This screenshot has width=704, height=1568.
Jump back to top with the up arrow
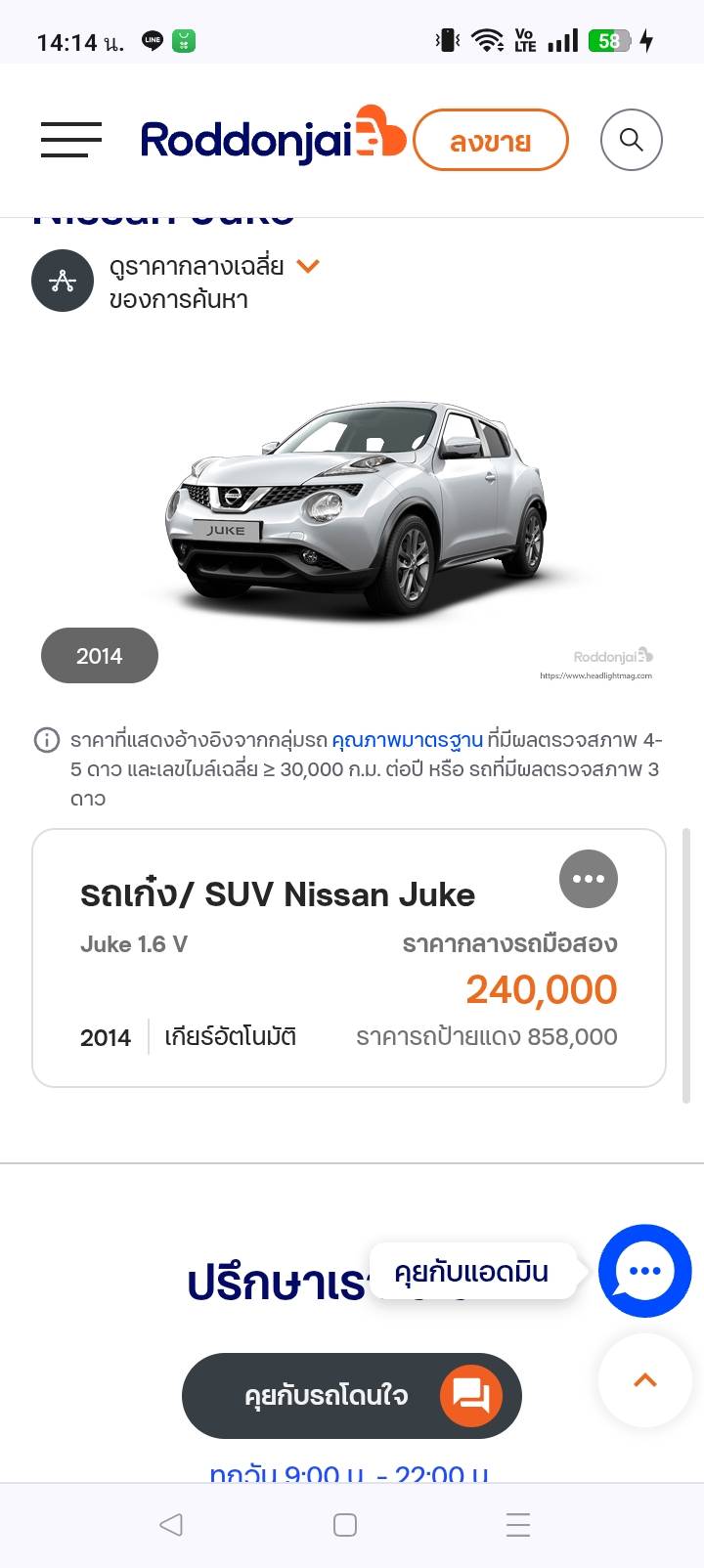[x=644, y=1380]
